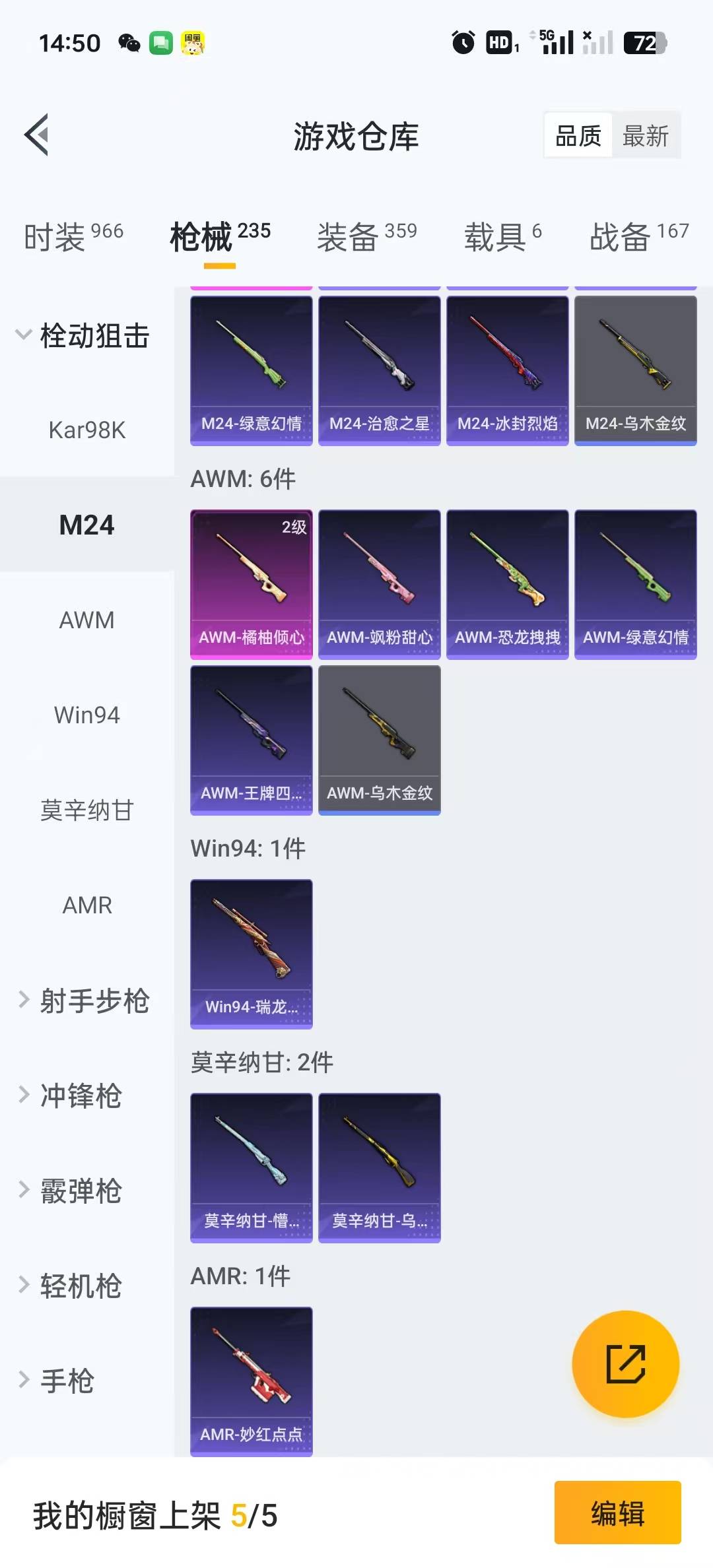Open the AWM-橘柚倾心 skin card
This screenshot has height=1568, width=713.
pyautogui.click(x=251, y=584)
